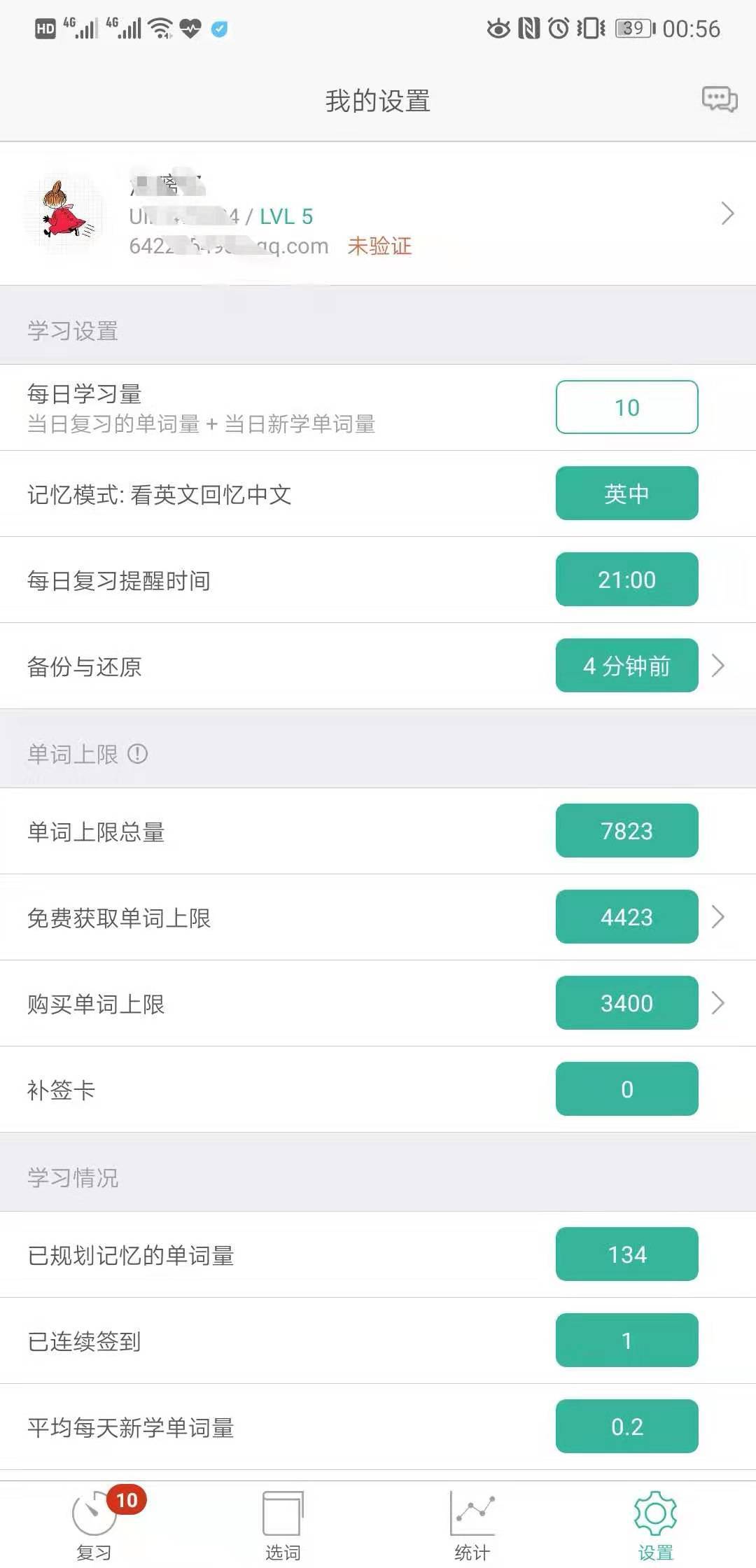Screen dimensions: 756x1568
Task: Tap the 补签卡 count button
Action: coord(626,1089)
